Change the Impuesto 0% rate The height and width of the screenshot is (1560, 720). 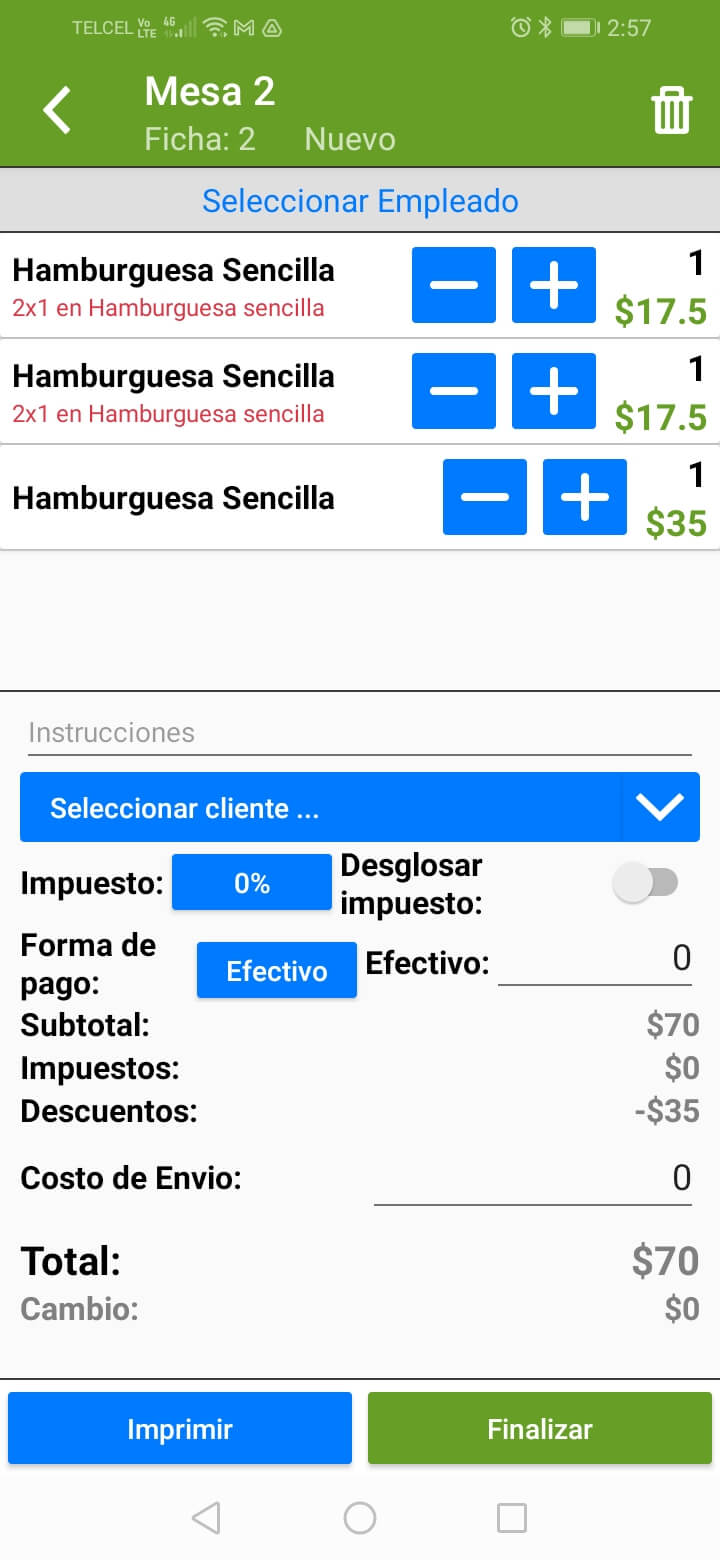(252, 883)
